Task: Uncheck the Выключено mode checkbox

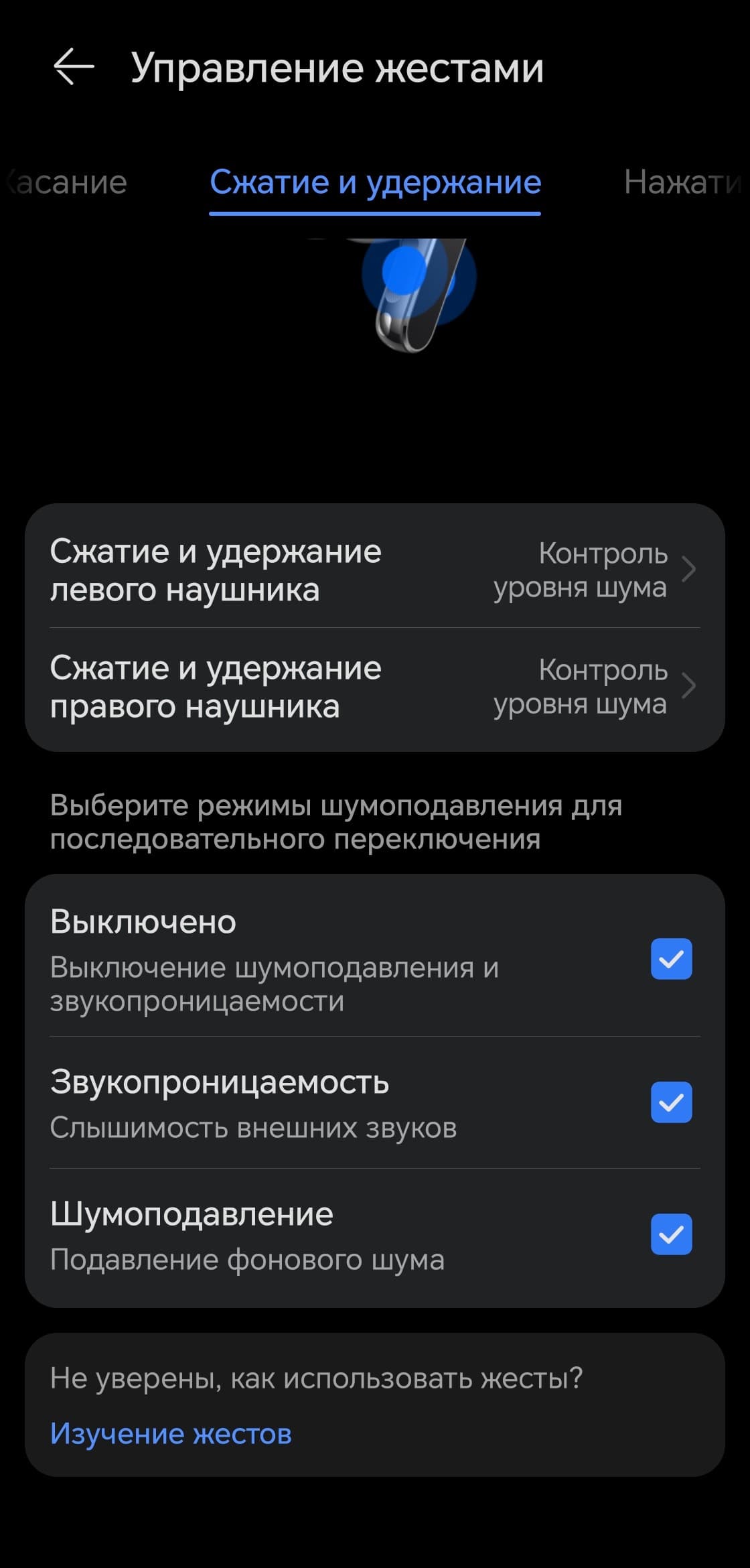Action: pos(671,959)
